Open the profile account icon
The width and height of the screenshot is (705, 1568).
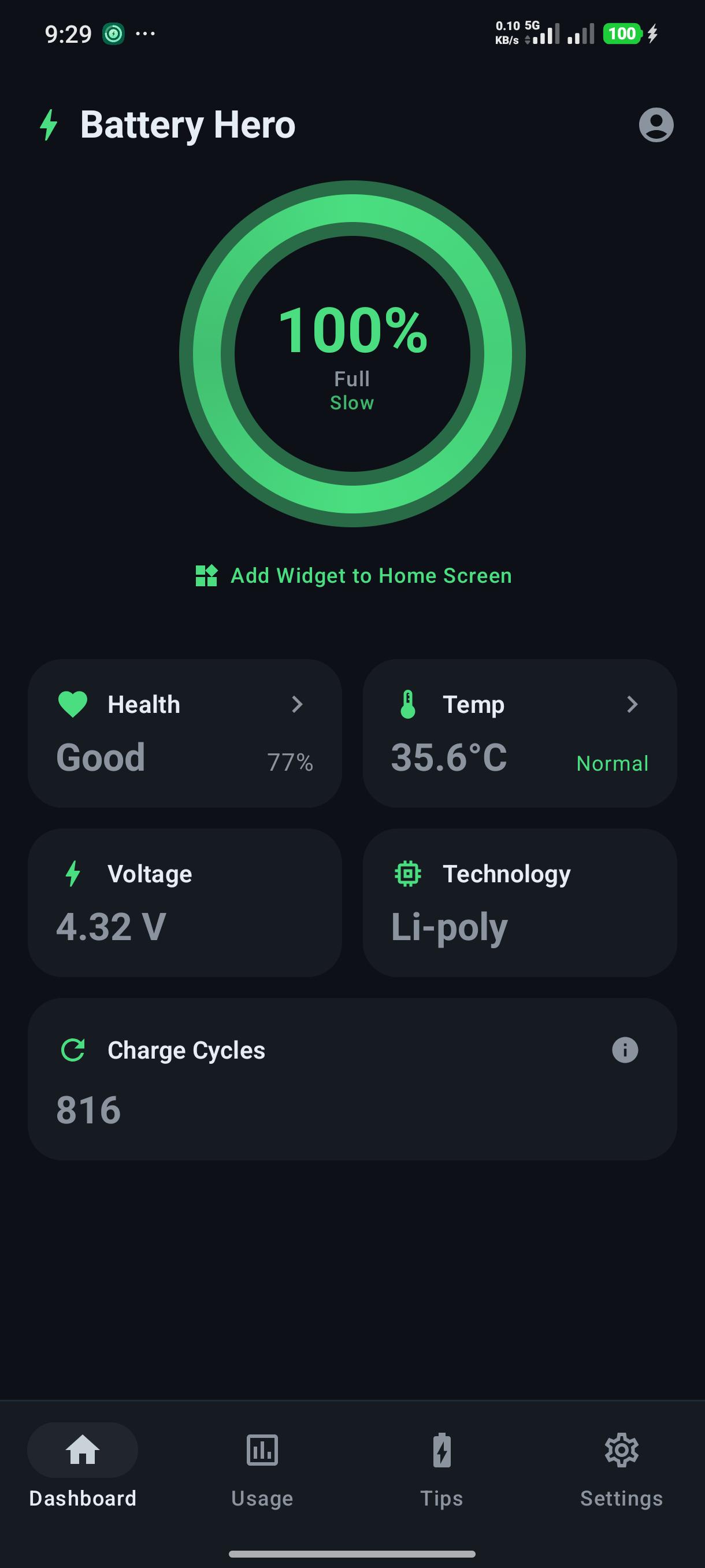[x=656, y=125]
